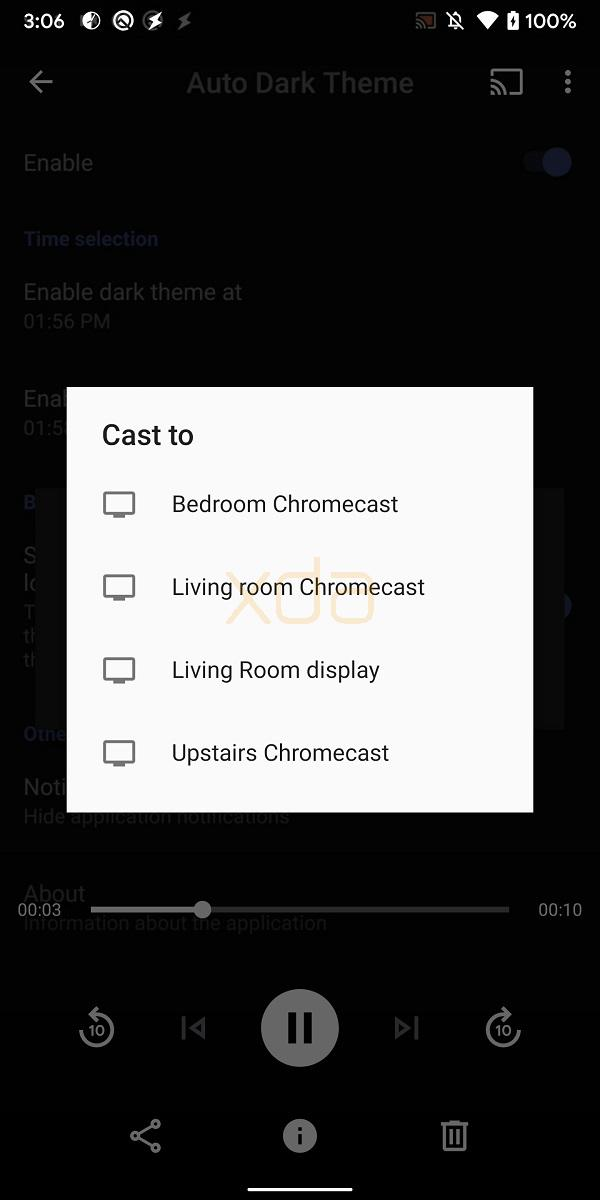Tap the playback seek bar

(x=300, y=910)
